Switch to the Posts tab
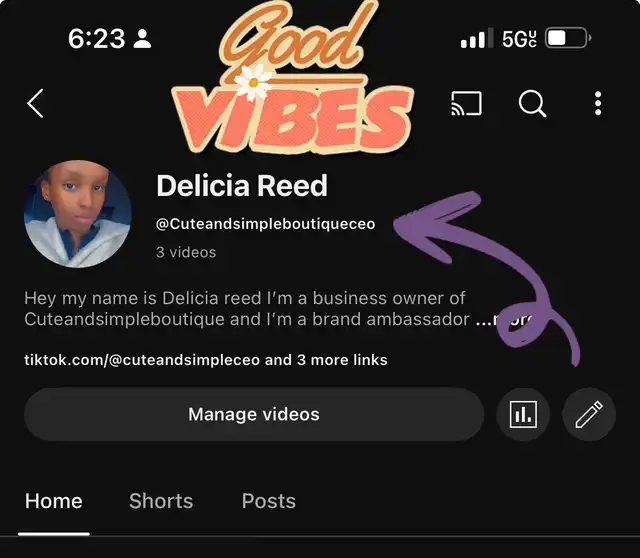The width and height of the screenshot is (640, 558). [x=268, y=501]
